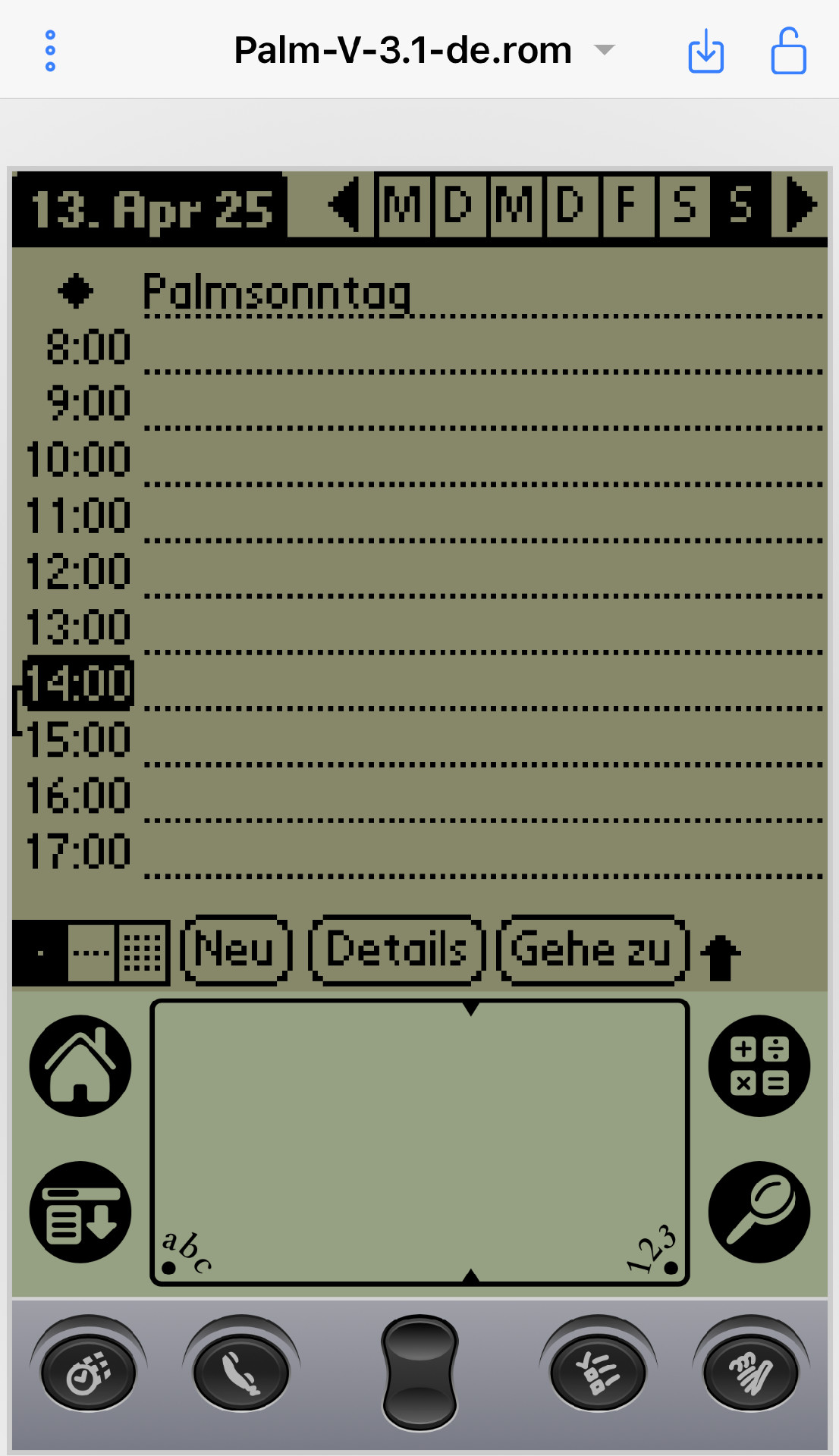Viewport: 839px width, 1456px height.
Task: Open the menu silkscreen button
Action: (x=80, y=1212)
